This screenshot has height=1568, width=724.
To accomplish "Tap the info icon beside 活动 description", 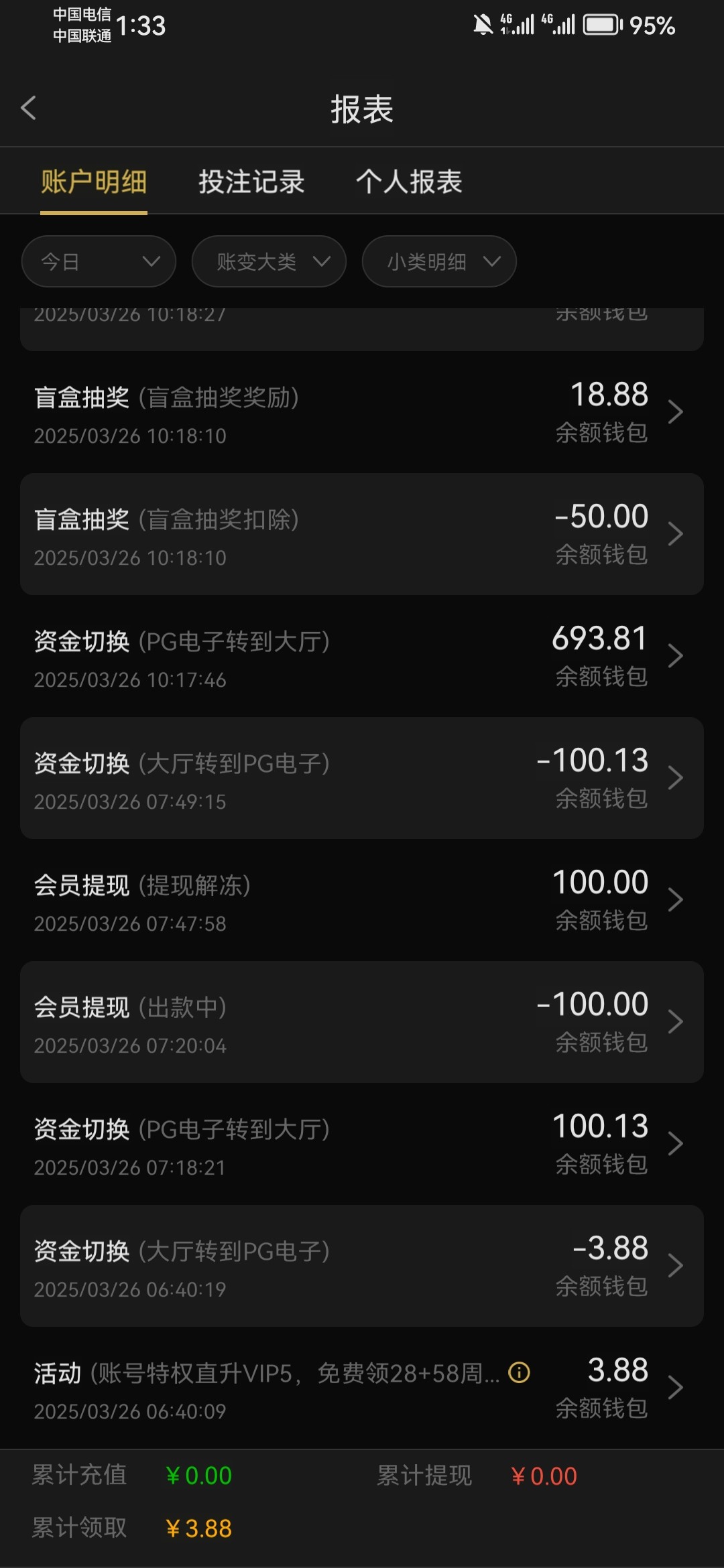I will (x=519, y=1373).
